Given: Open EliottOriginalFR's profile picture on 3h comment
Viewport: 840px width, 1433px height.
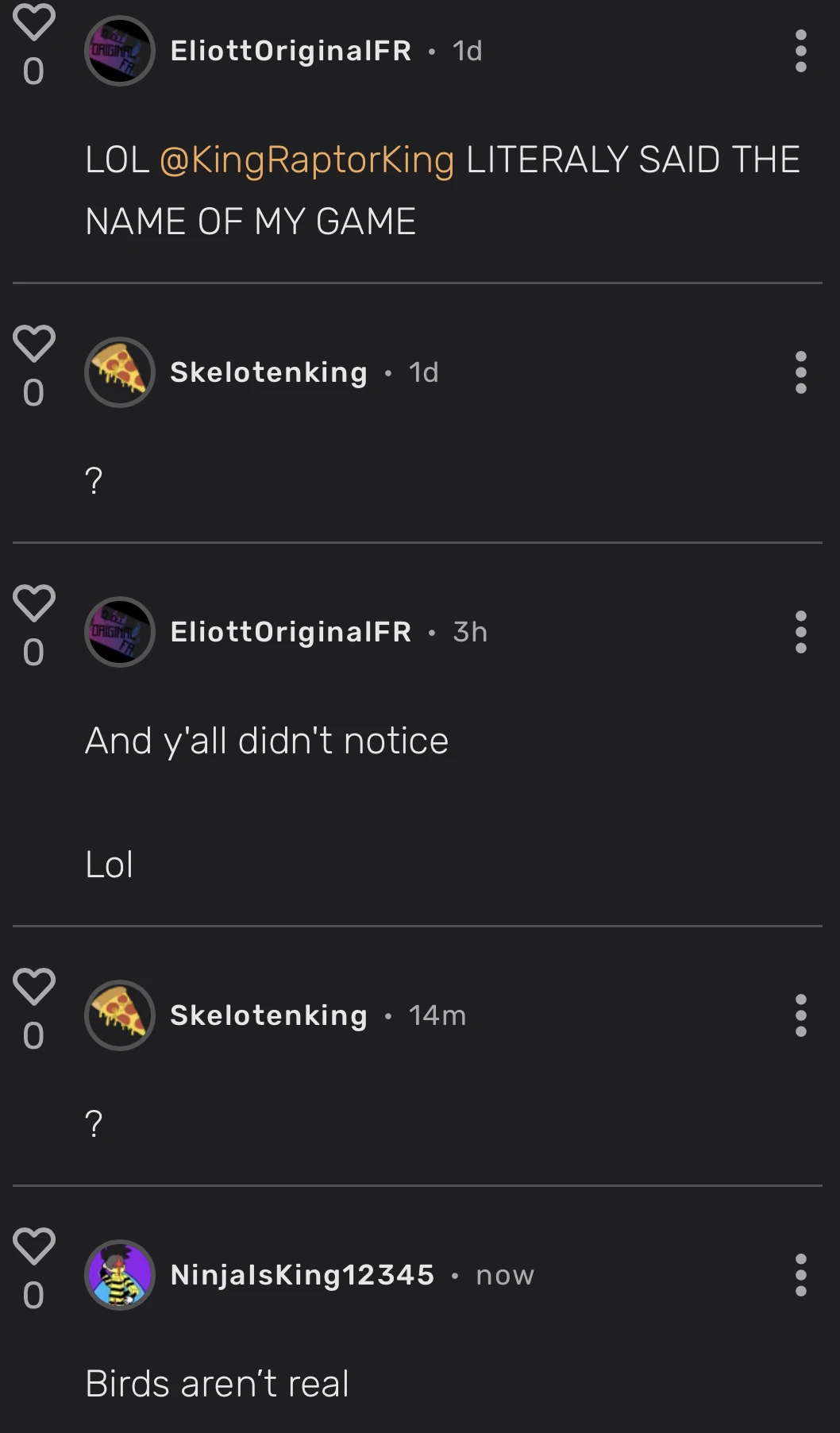Looking at the screenshot, I should coord(120,632).
